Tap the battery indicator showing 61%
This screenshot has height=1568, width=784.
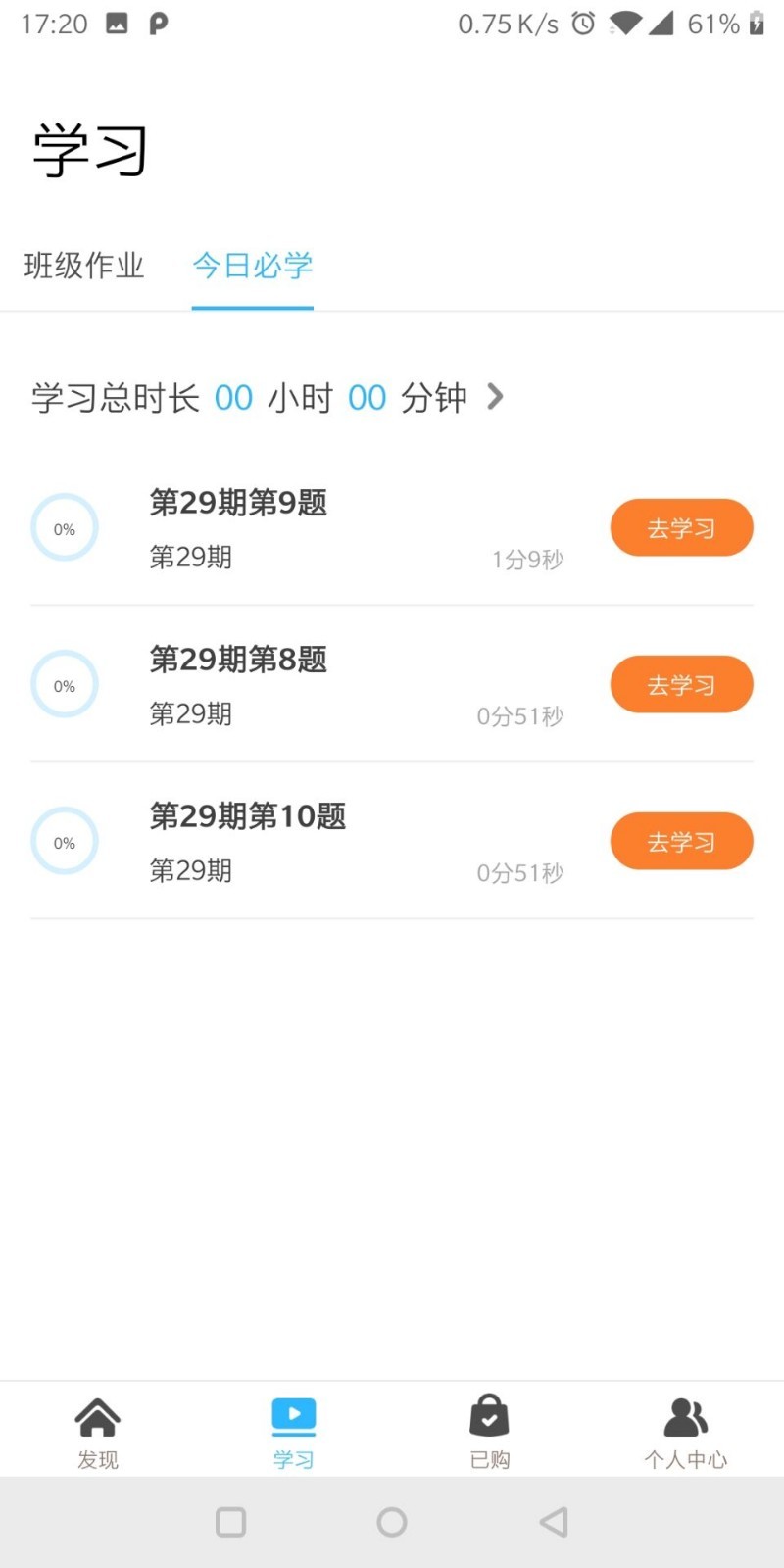pos(715,24)
